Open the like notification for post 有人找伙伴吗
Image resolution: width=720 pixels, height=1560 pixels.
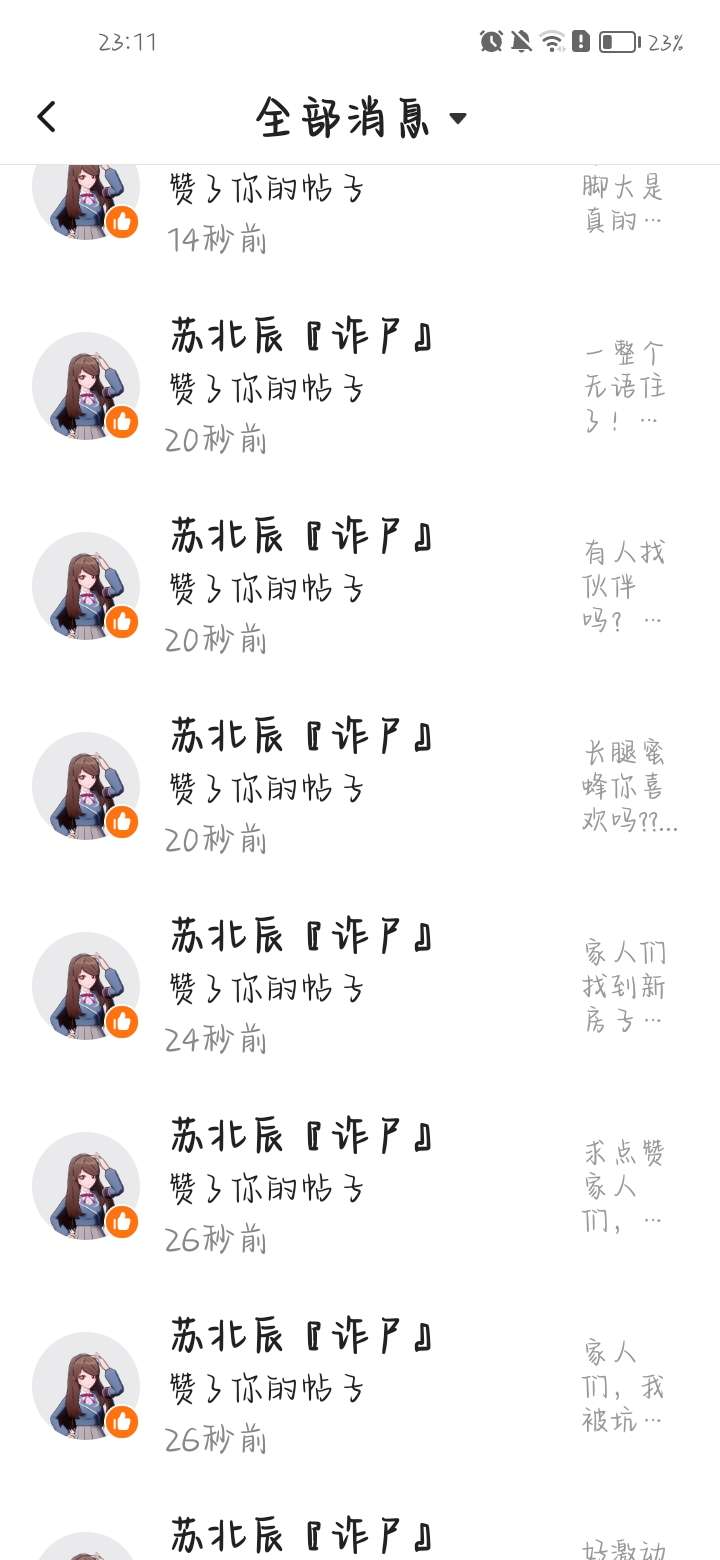(360, 587)
